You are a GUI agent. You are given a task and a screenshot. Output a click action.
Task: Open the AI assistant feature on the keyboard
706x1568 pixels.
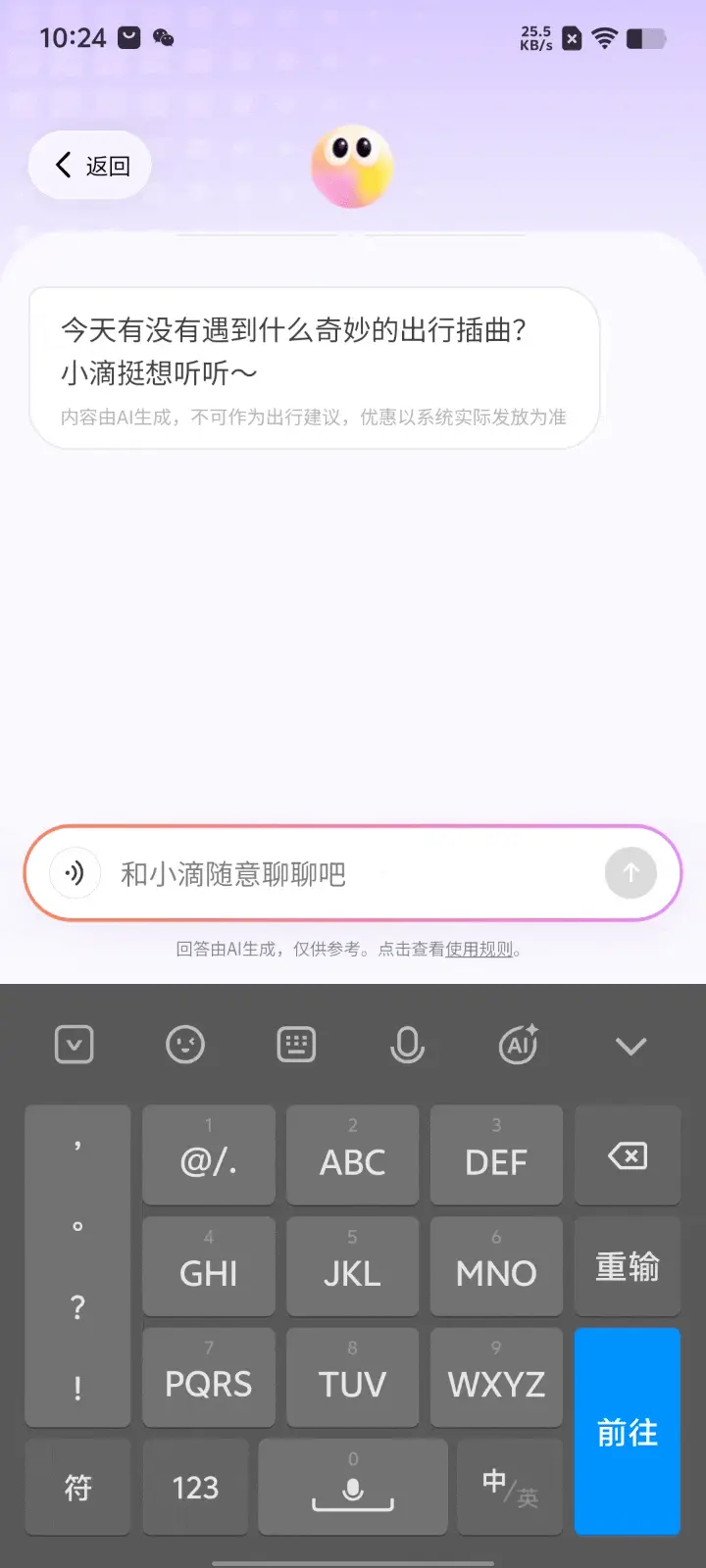coord(519,1045)
